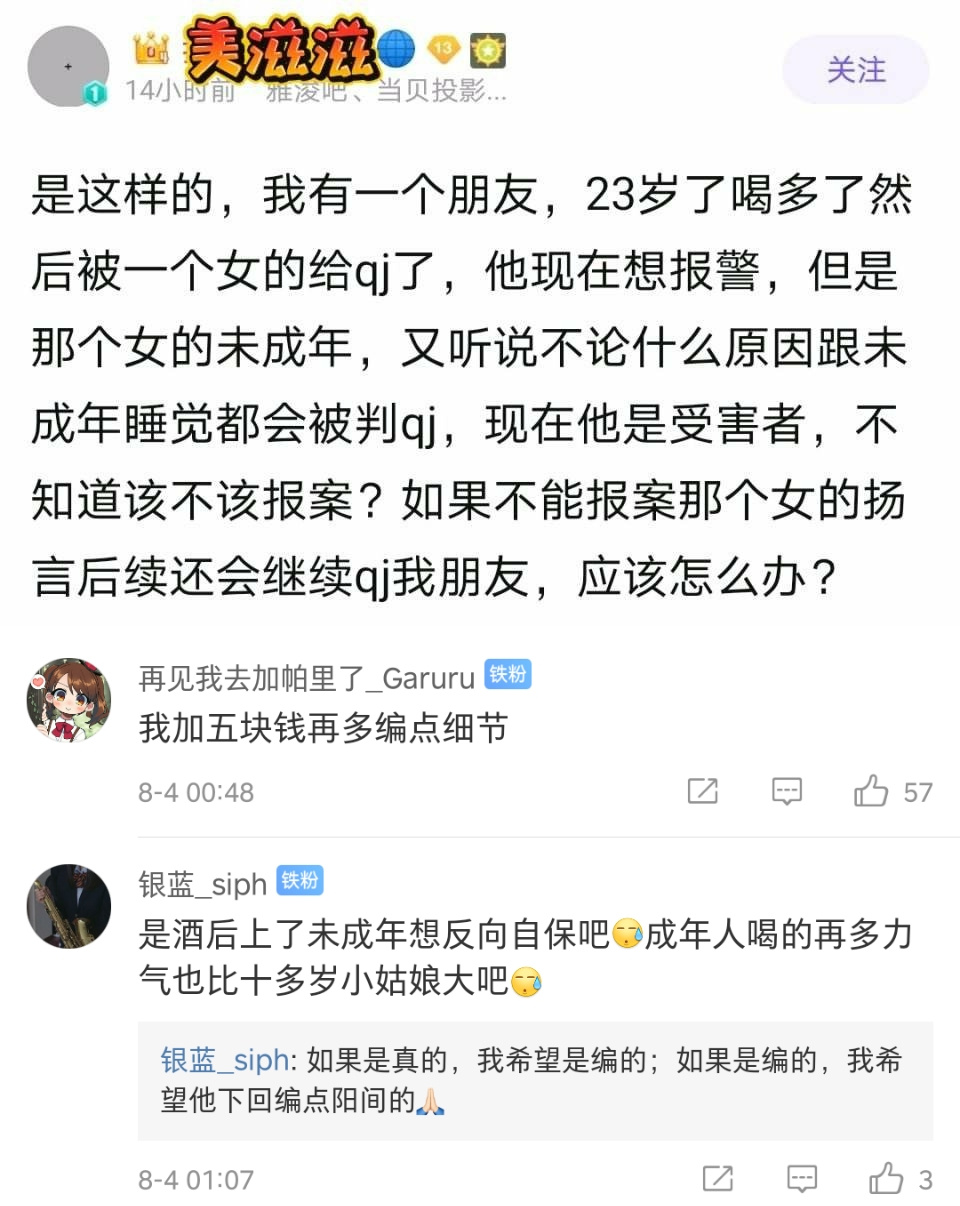This screenshot has height=1206, width=960.
Task: Tap username 再见我去加帕里了_Garuru
Action: pyautogui.click(x=306, y=677)
